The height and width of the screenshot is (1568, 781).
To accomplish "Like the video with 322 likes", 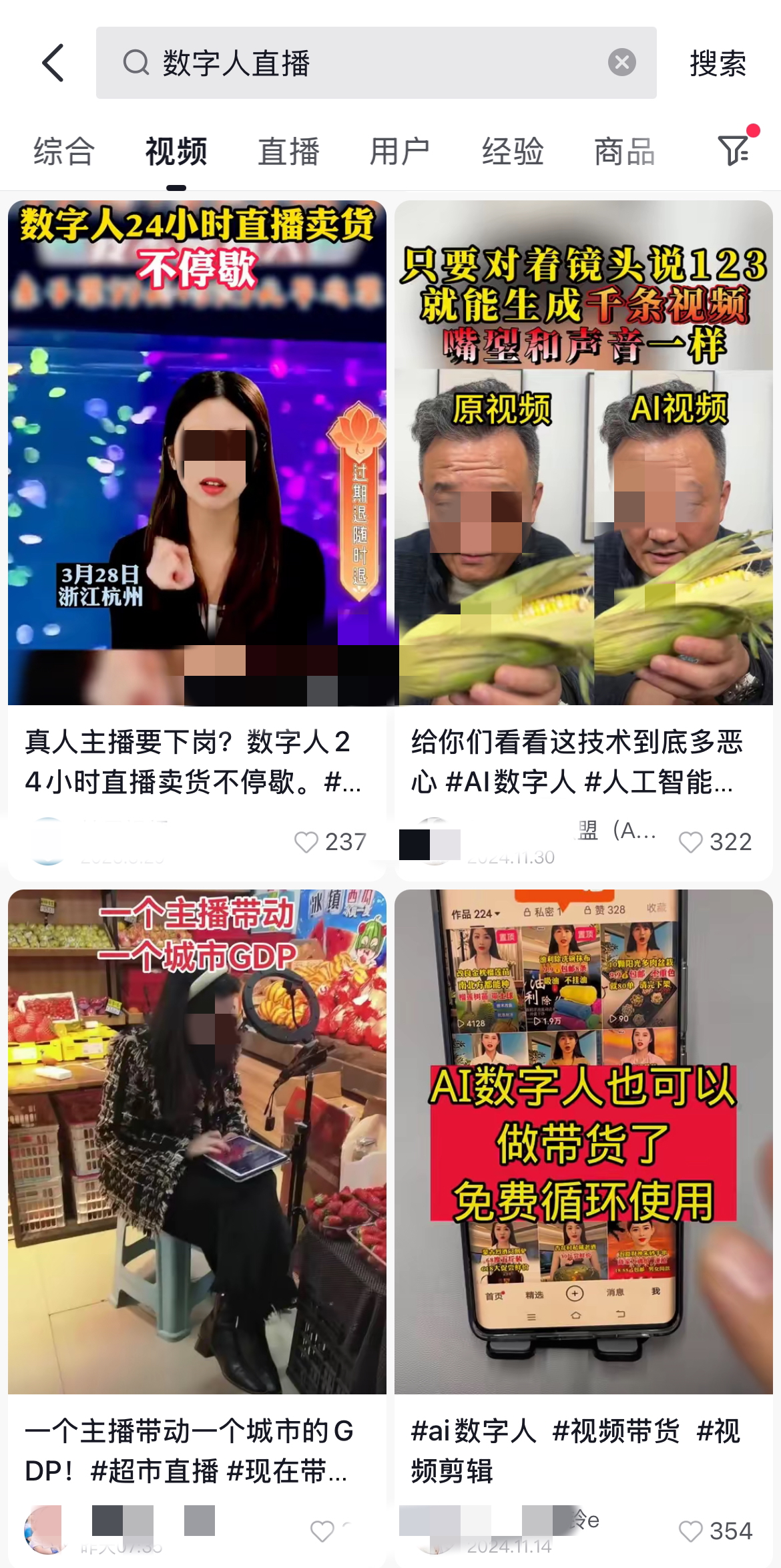I will [691, 842].
